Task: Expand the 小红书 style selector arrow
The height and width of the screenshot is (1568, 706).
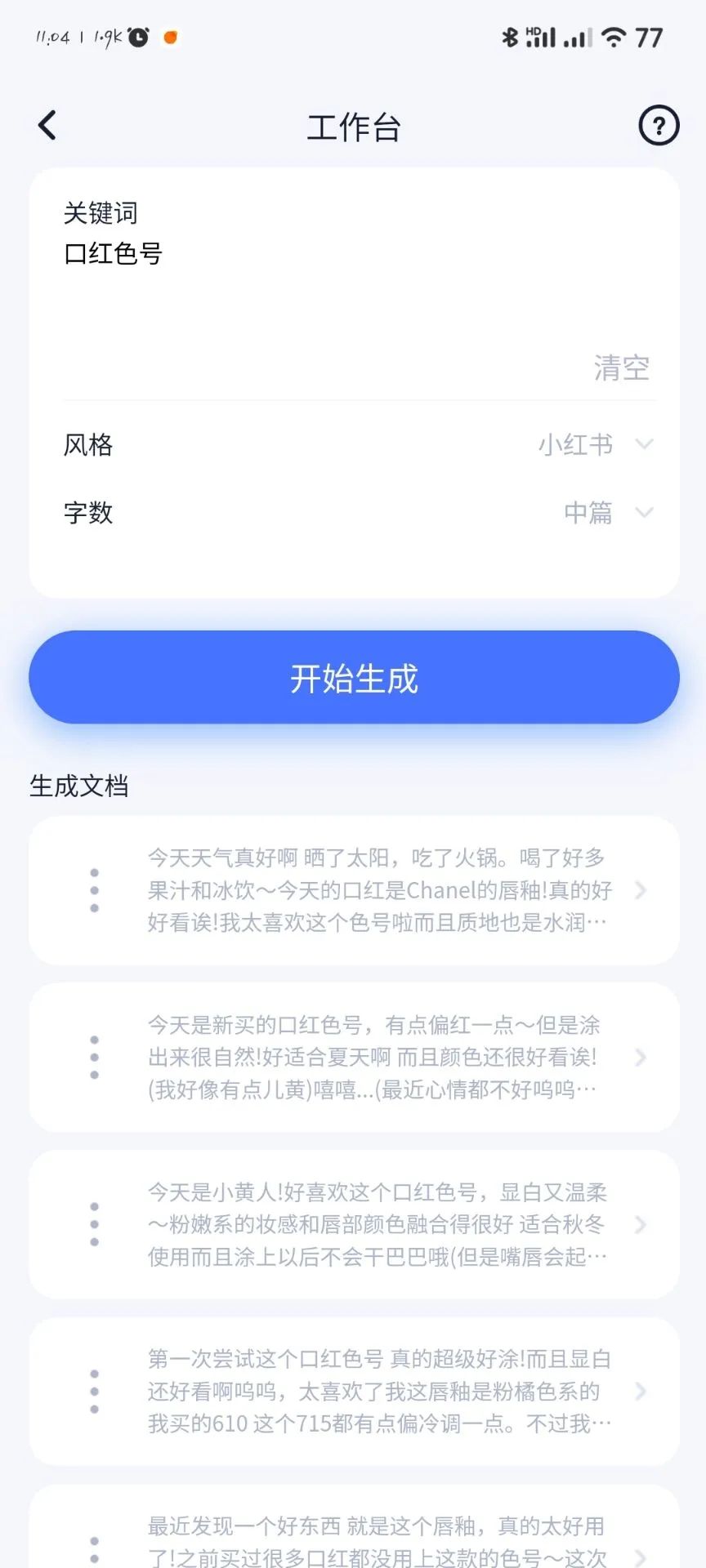Action: [645, 444]
